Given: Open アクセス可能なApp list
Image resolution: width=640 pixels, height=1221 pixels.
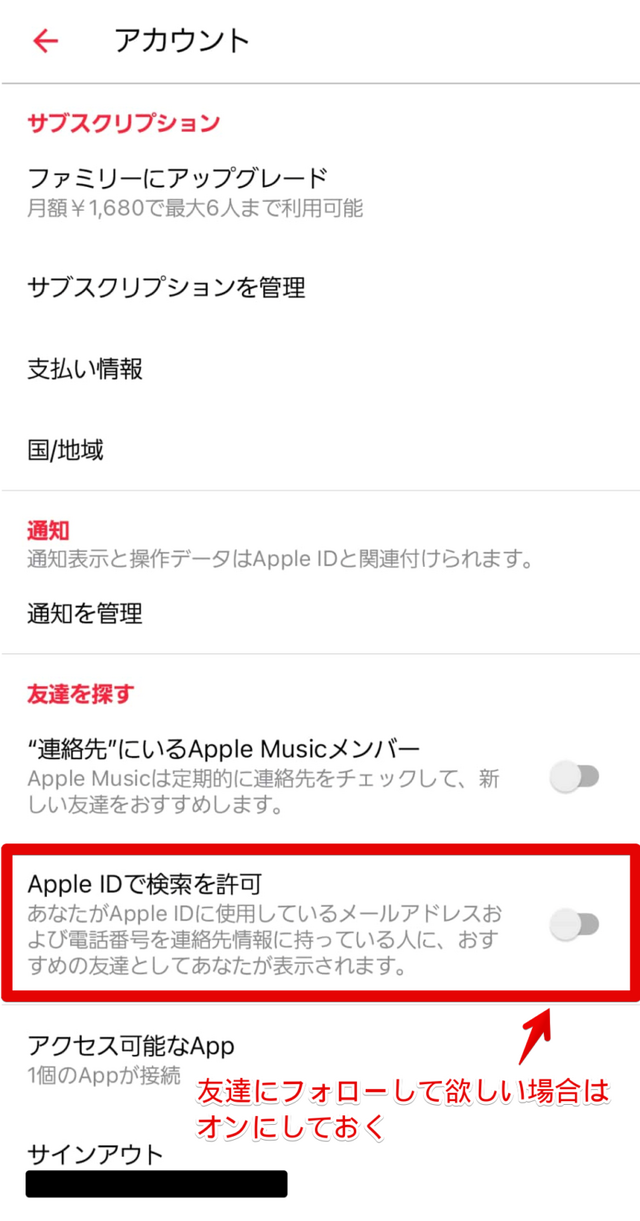Looking at the screenshot, I should (131, 1047).
